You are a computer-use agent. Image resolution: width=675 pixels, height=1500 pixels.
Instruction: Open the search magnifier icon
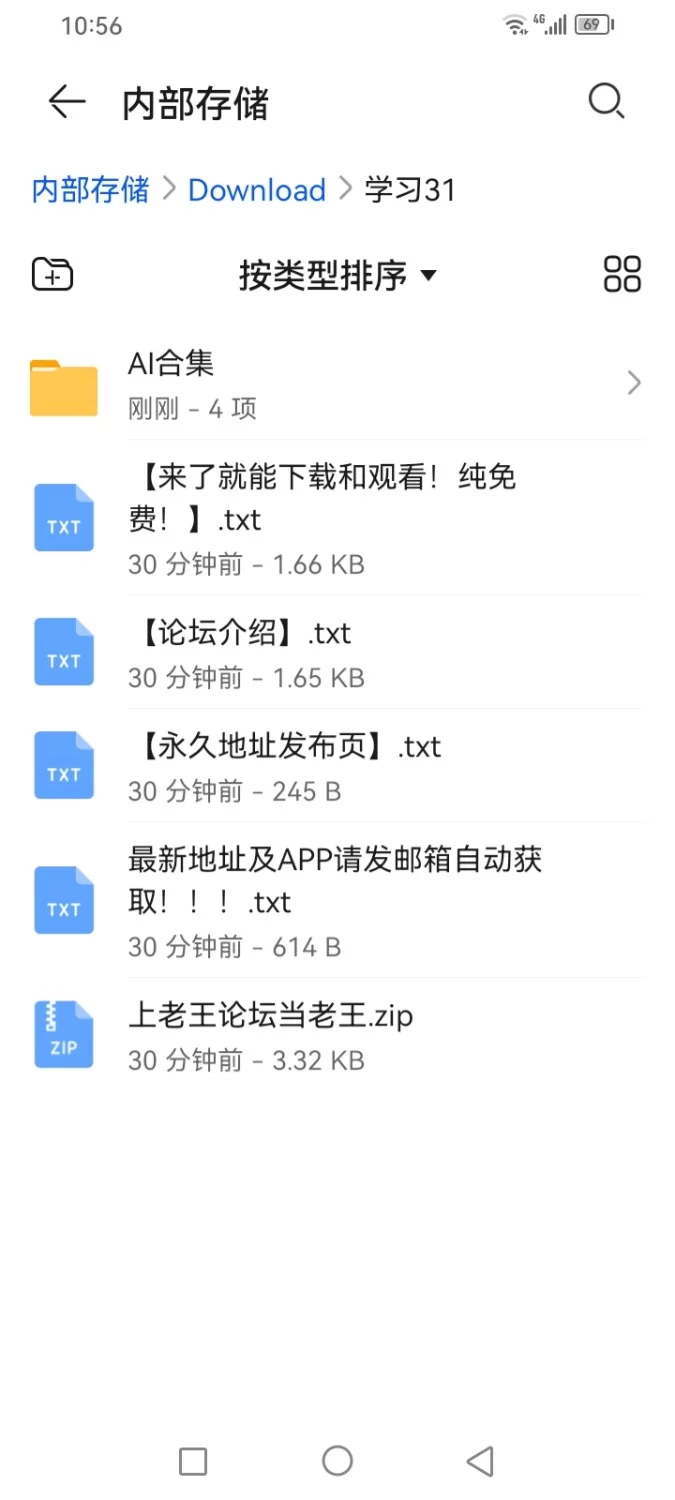click(x=606, y=102)
